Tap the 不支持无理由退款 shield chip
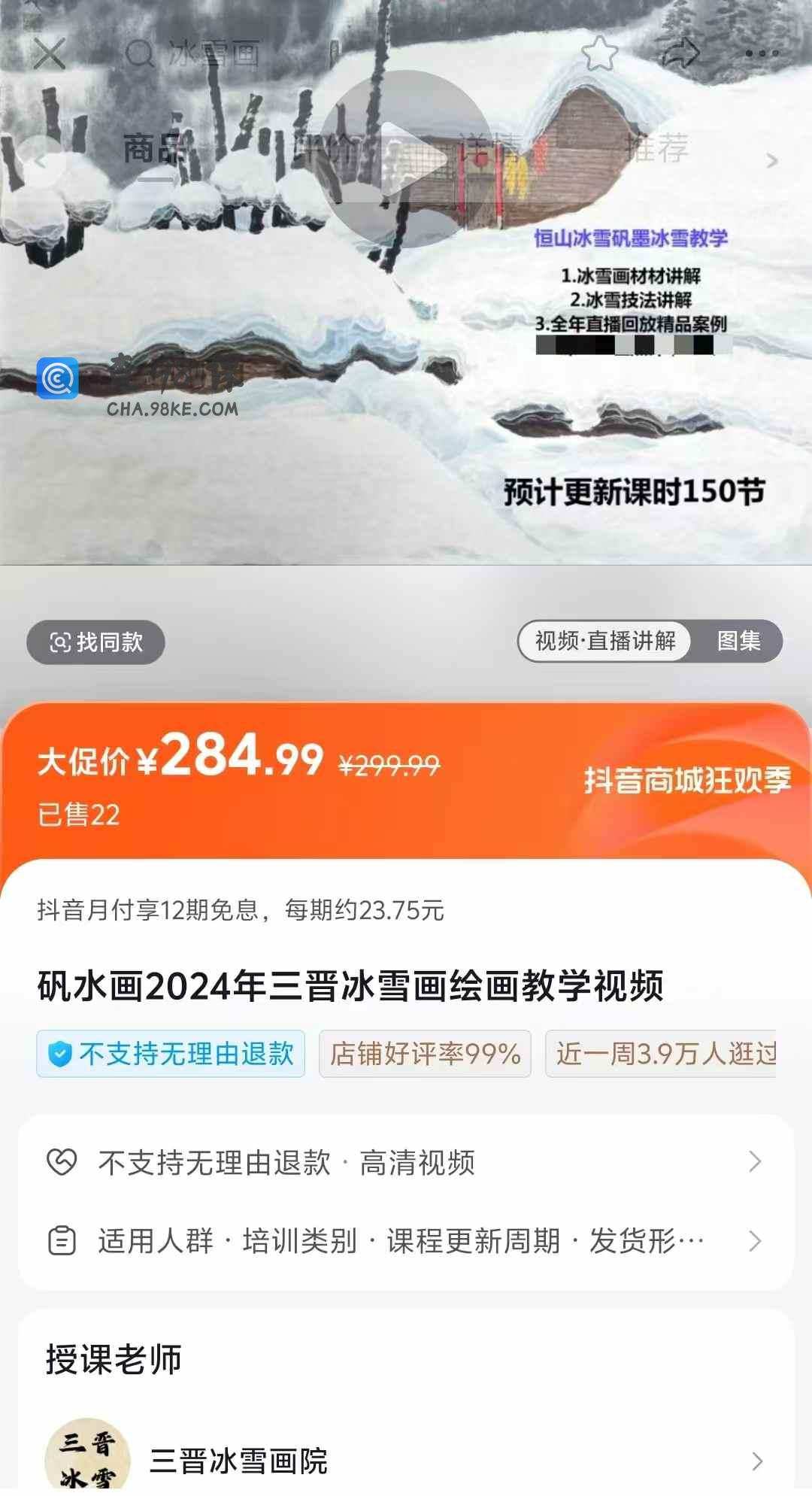This screenshot has width=812, height=1496. (x=171, y=1054)
